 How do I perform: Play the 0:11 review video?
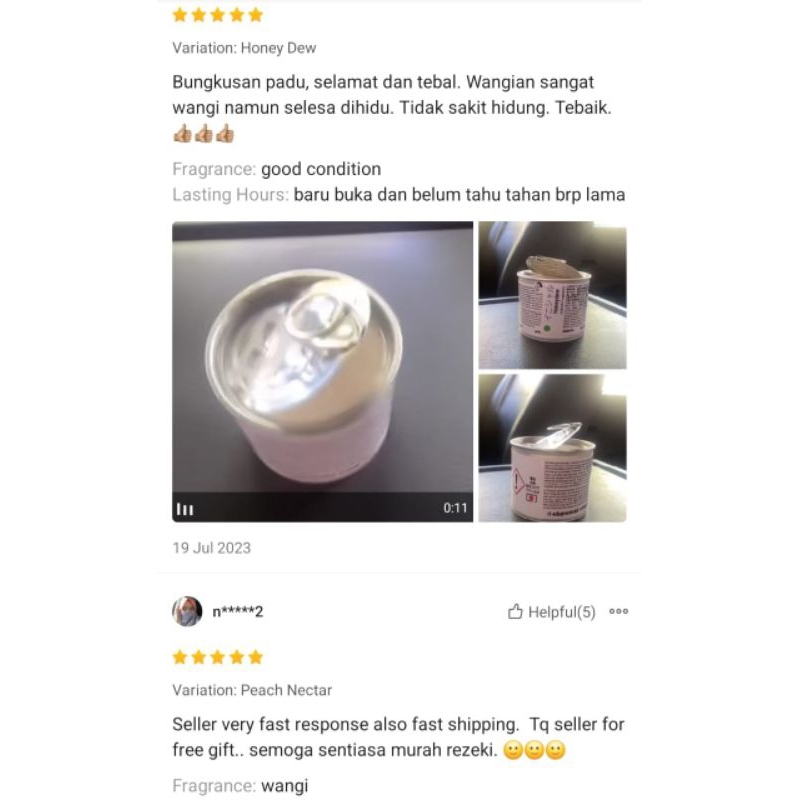[322, 371]
